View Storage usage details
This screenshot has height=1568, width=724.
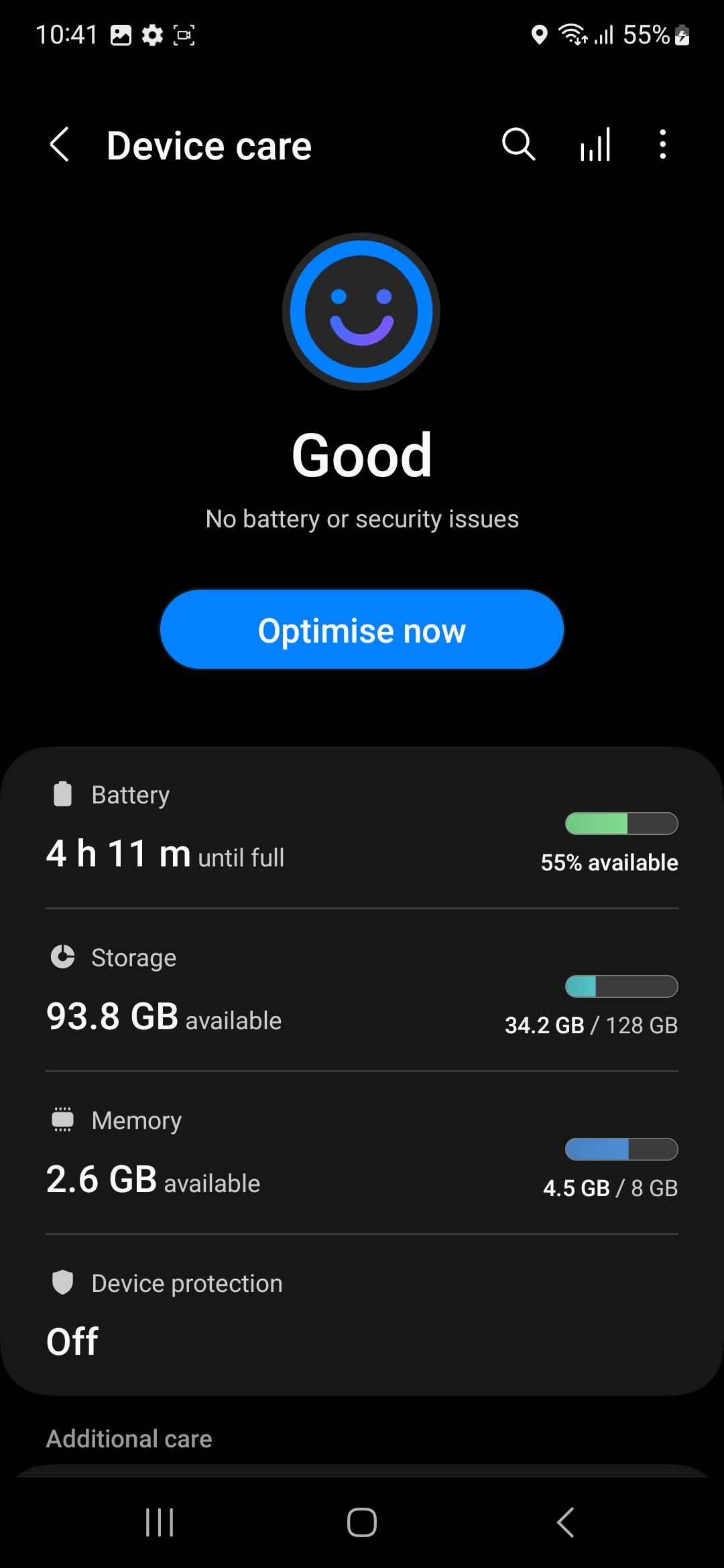362,990
